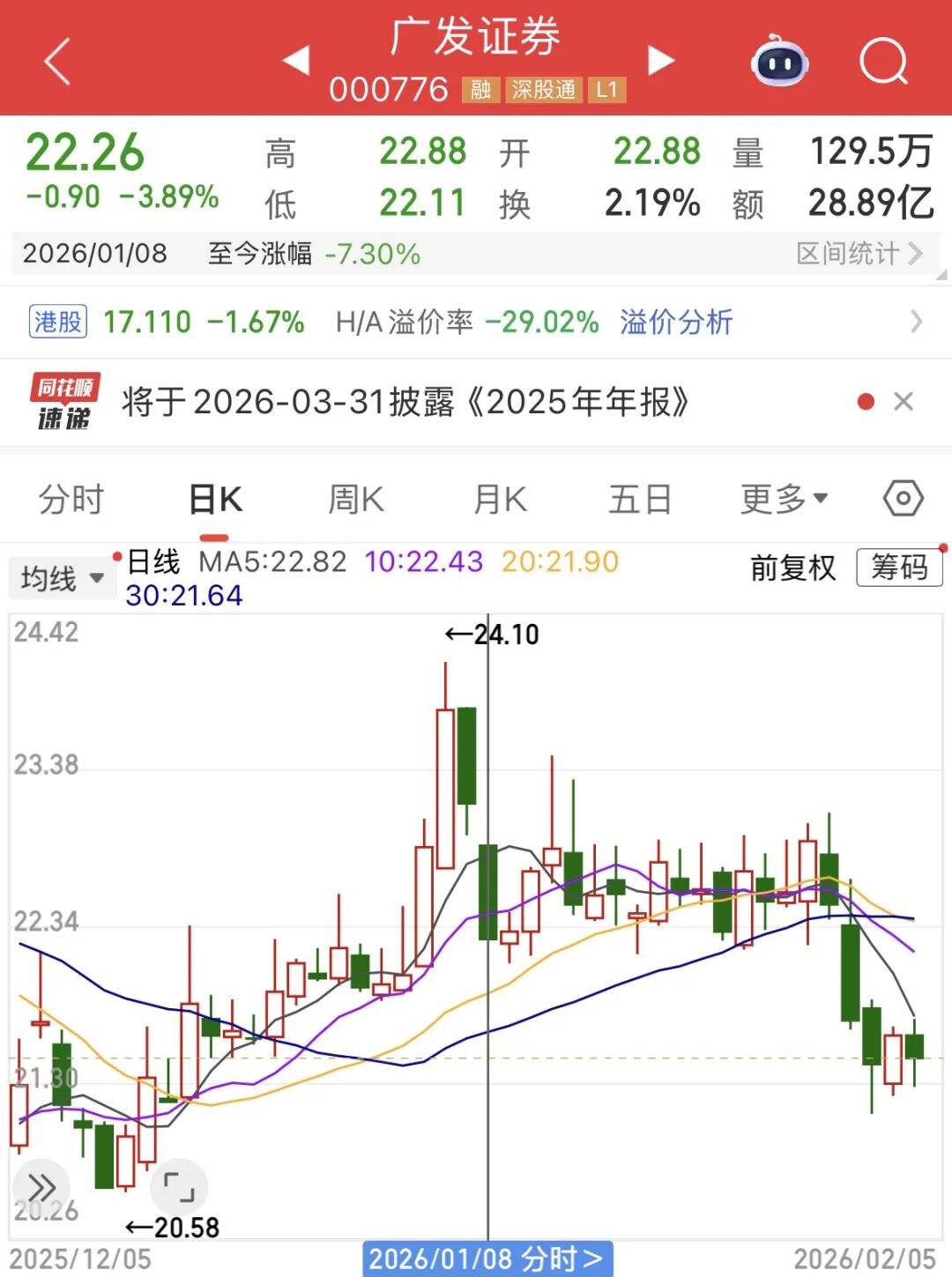Viewport: 952px width, 1277px height.
Task: Expand the 更多 chart period dropdown
Action: click(x=783, y=500)
